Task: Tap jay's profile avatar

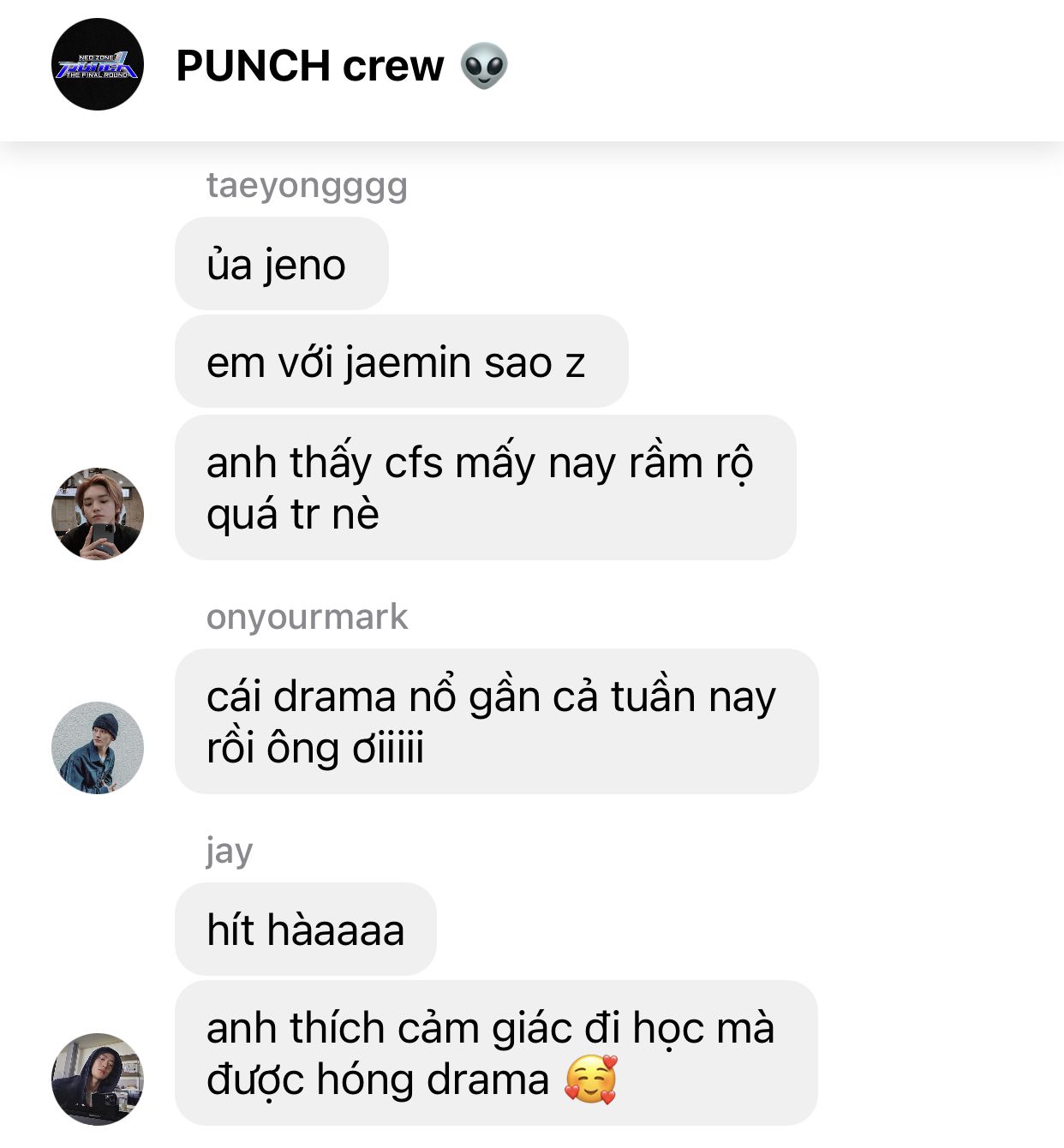Action: [97, 1079]
